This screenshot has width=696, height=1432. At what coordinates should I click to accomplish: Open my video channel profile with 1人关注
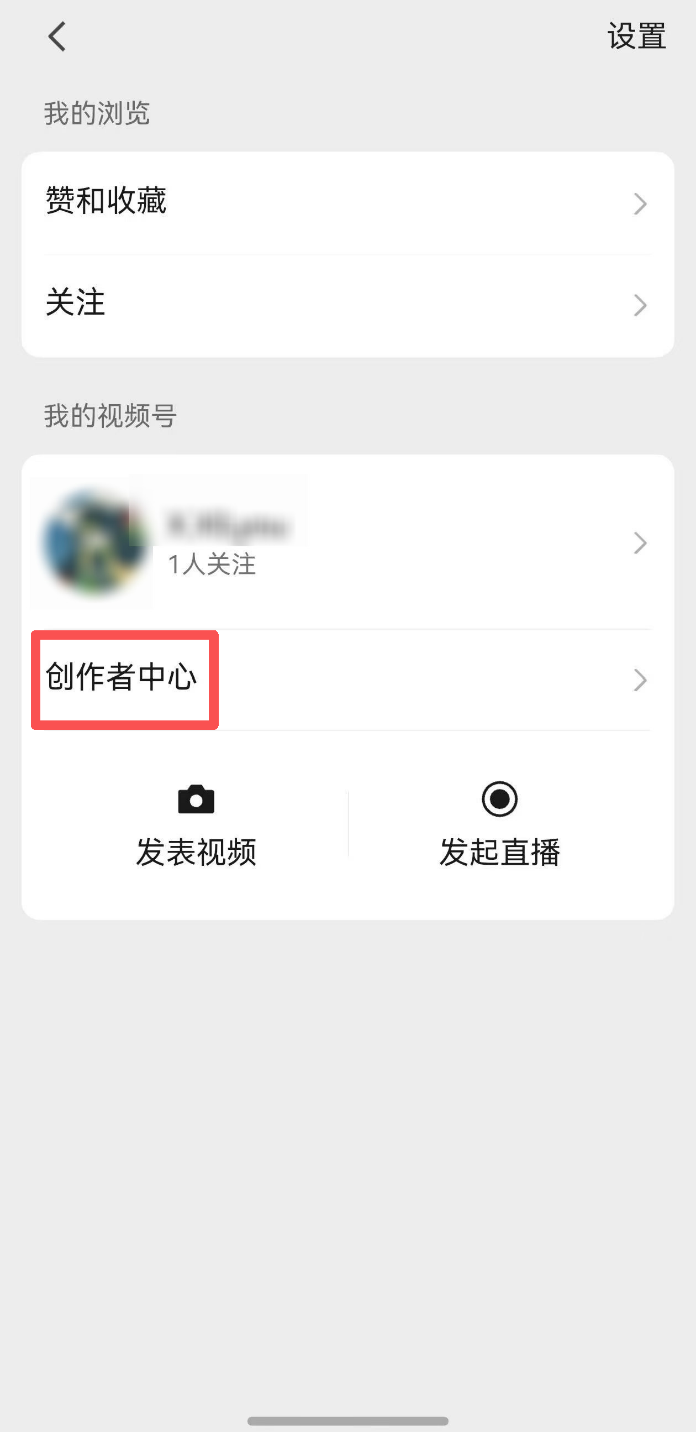[348, 543]
